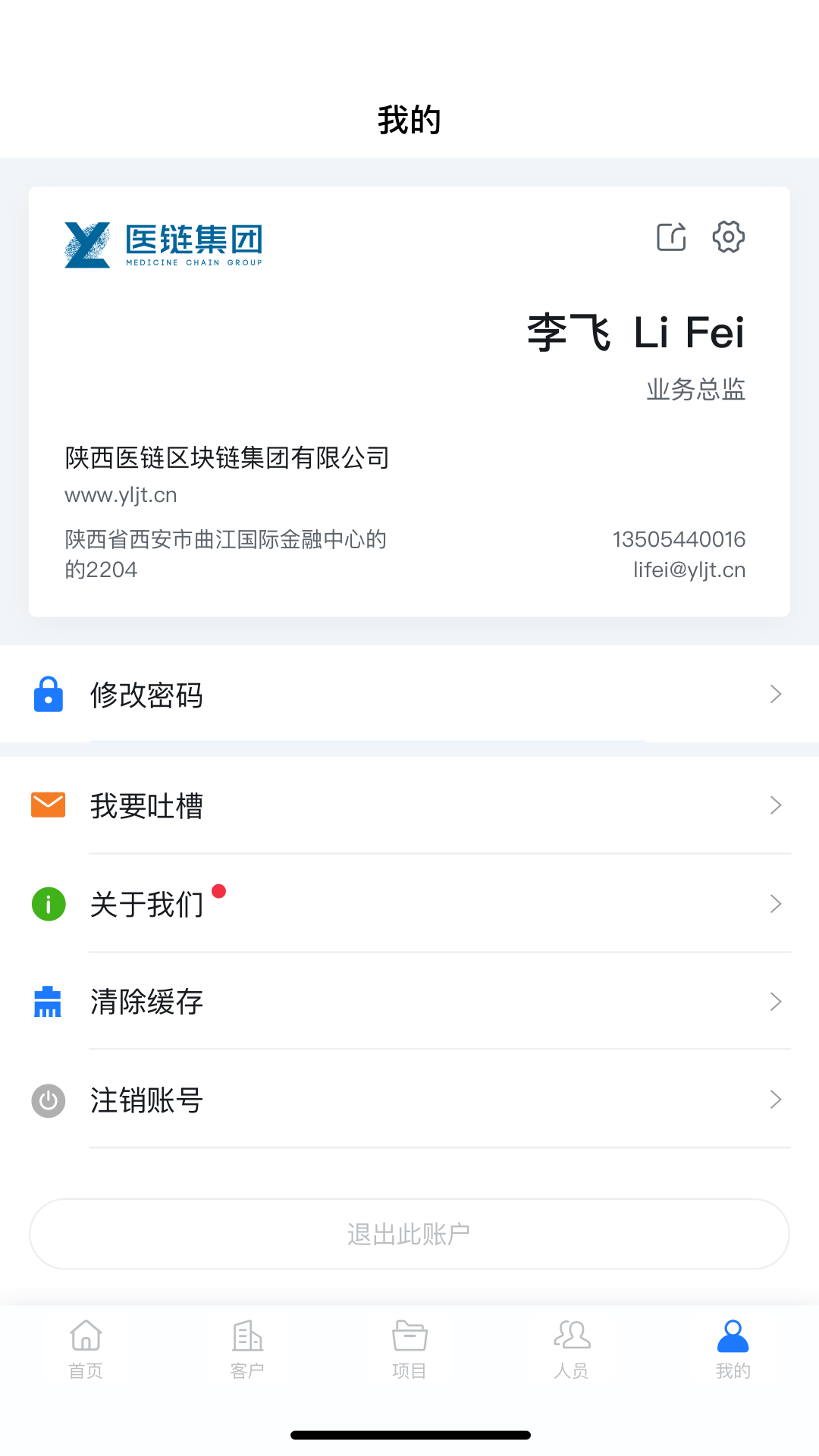Open 注销账号 to delete account
The width and height of the screenshot is (819, 1456).
(409, 1100)
